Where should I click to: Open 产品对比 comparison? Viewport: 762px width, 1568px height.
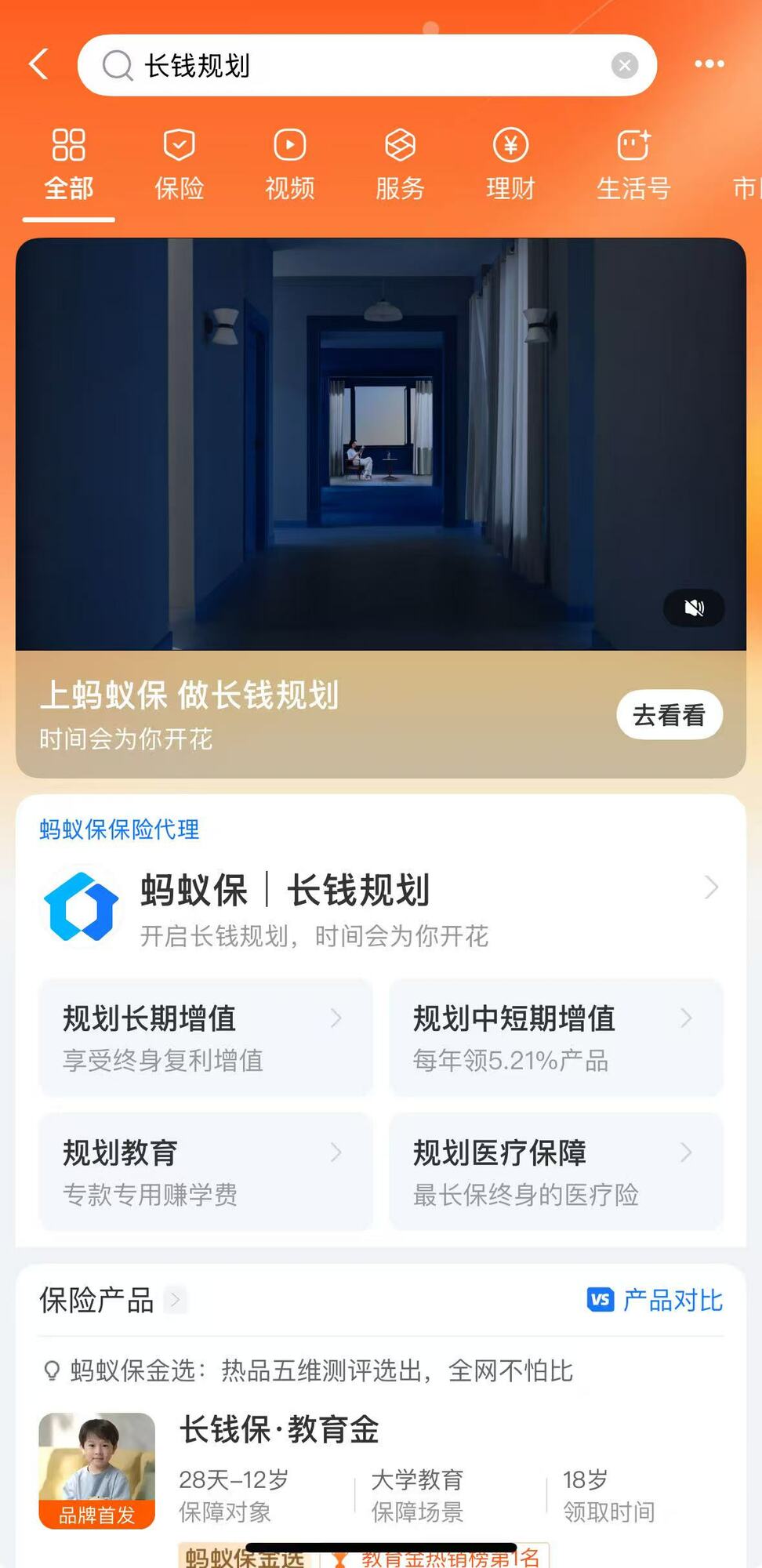pyautogui.click(x=655, y=1300)
